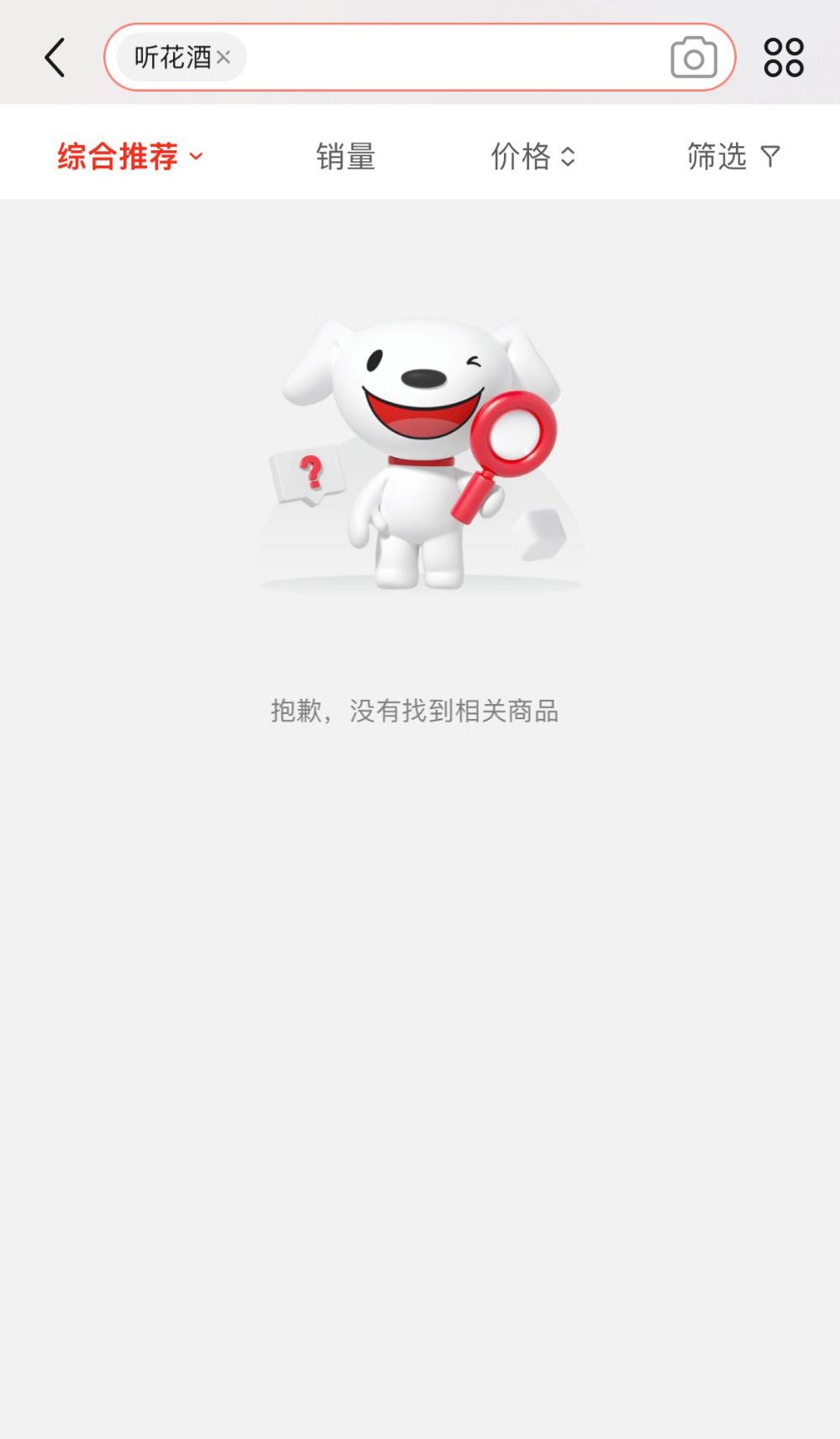The width and height of the screenshot is (840, 1439).
Task: Remove the 听花酒 search keyword chip
Action: pyautogui.click(x=223, y=57)
